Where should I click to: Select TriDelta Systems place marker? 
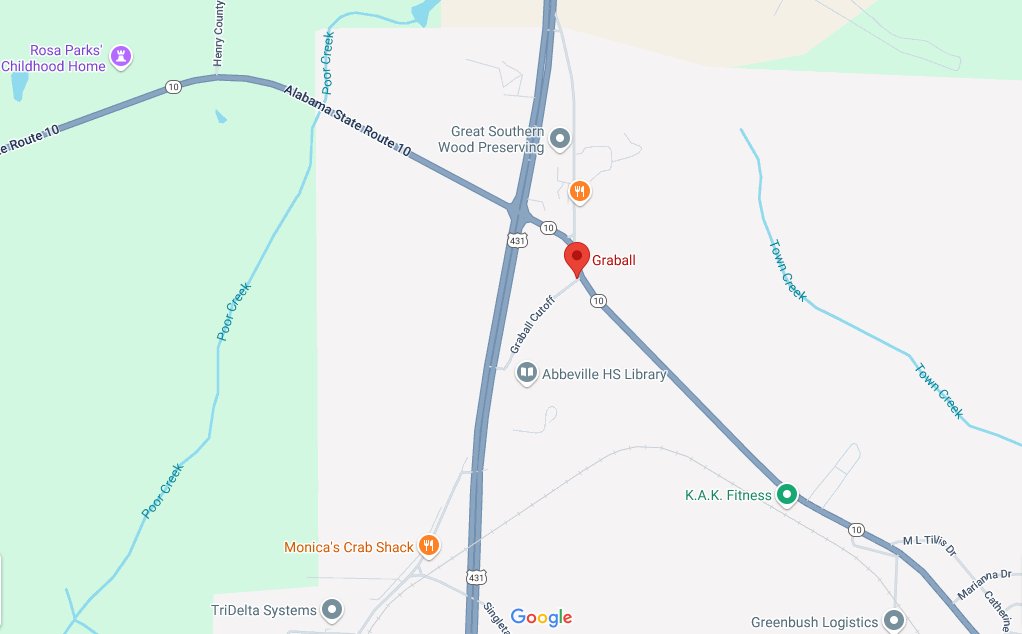[333, 609]
